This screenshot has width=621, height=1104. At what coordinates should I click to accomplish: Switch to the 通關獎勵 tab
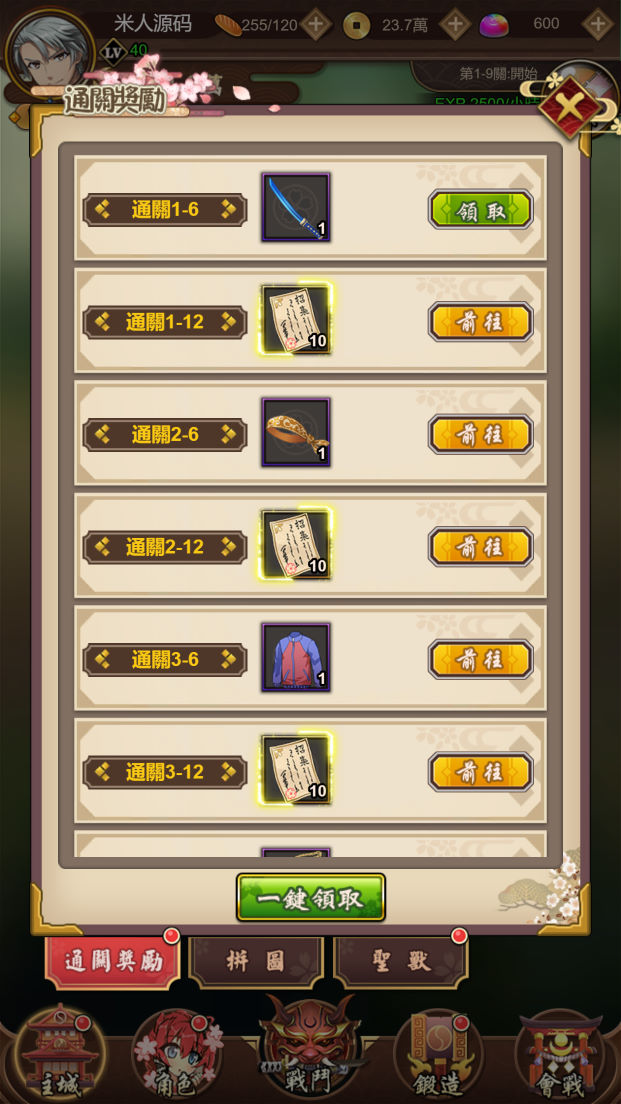pyautogui.click(x=112, y=962)
